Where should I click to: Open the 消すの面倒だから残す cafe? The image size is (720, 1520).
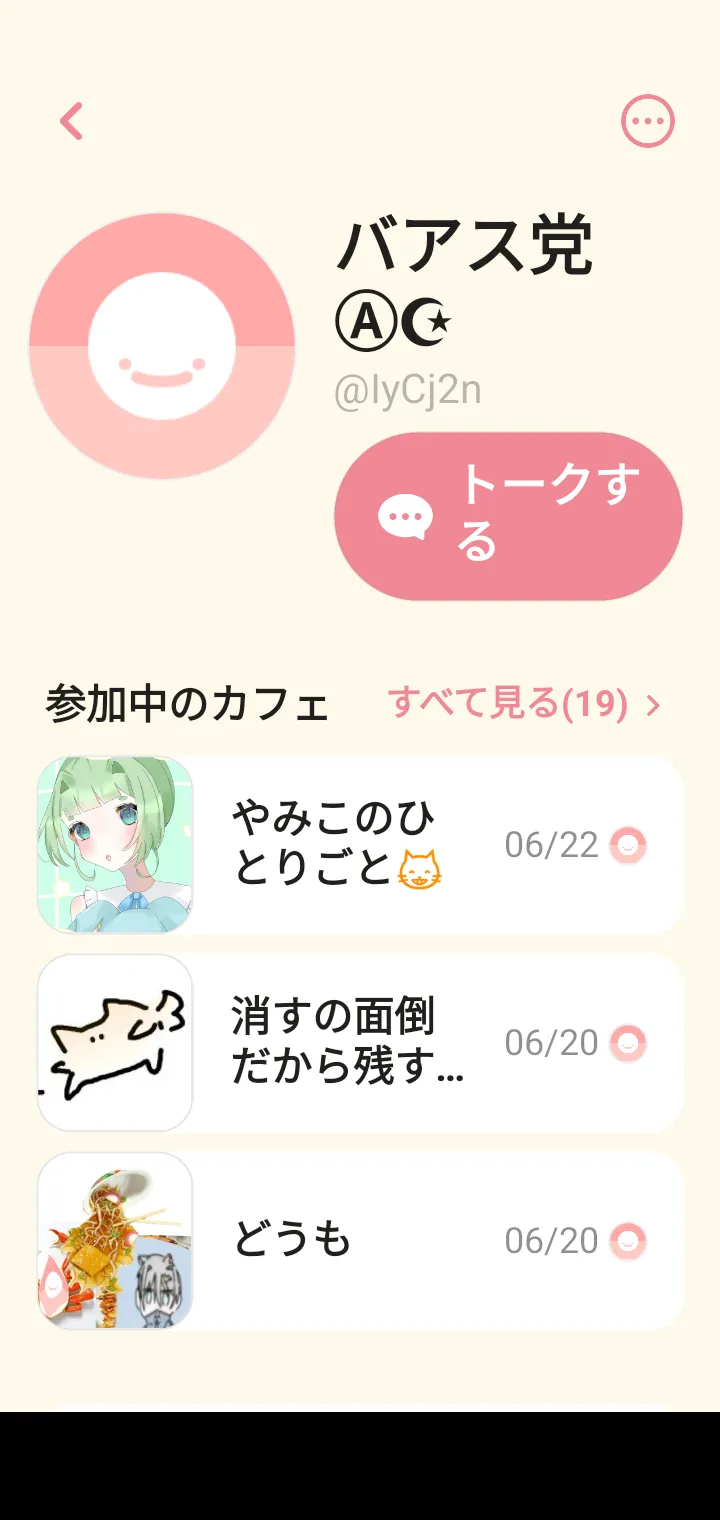point(360,1043)
